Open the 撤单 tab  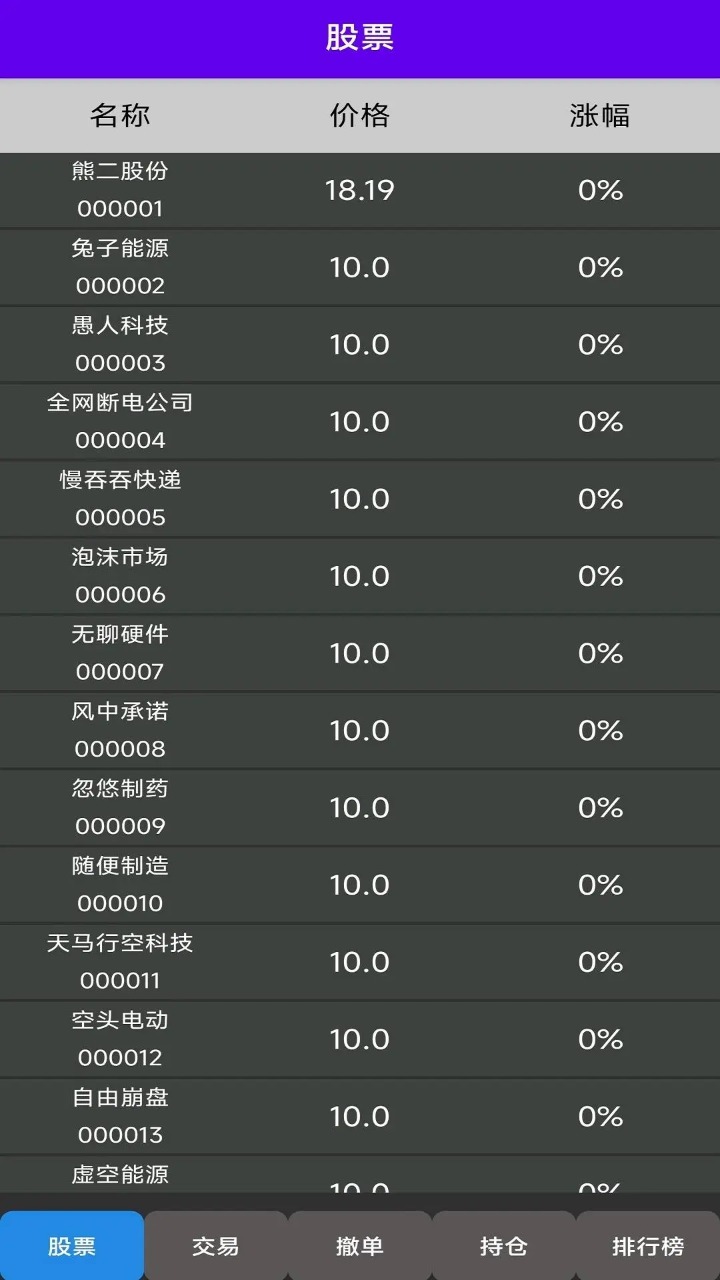(360, 1245)
